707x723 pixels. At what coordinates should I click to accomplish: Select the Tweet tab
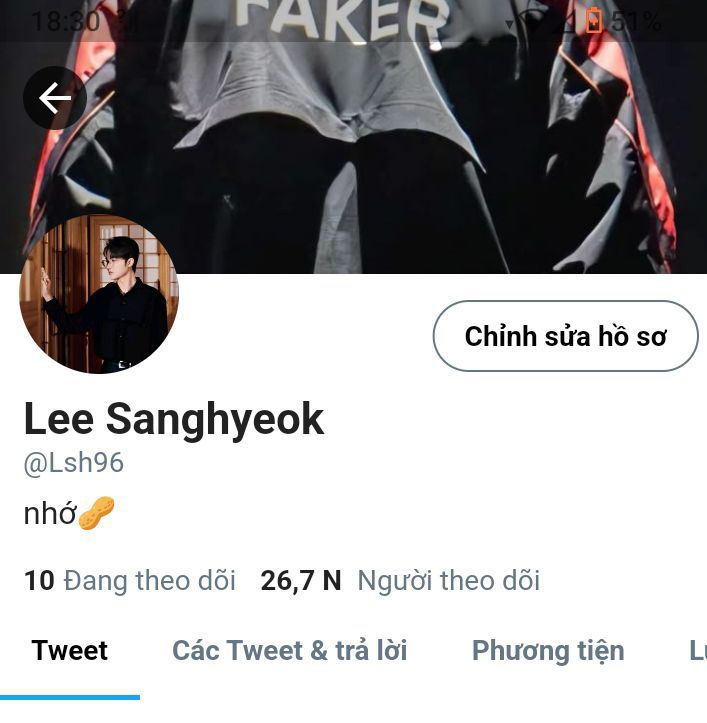click(x=70, y=651)
